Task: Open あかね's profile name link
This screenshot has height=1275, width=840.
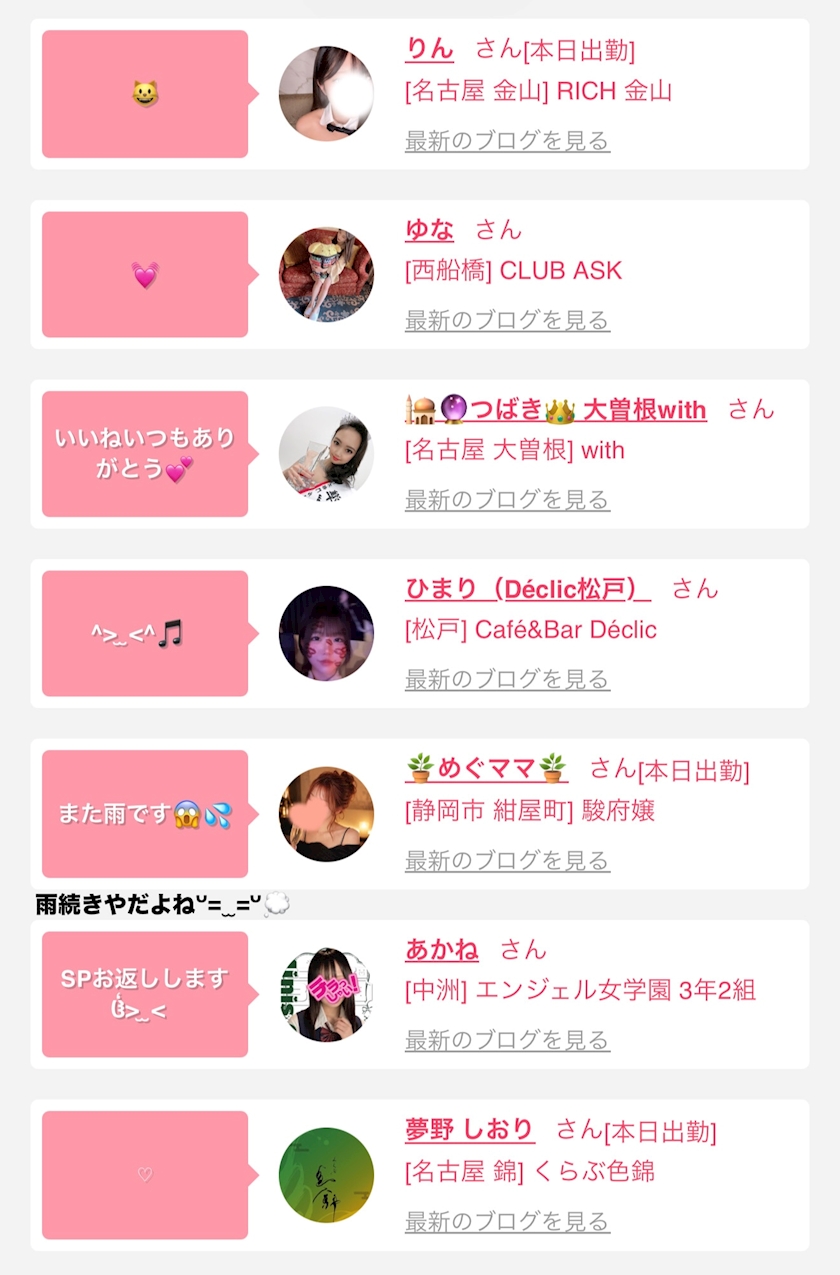Action: coord(442,950)
